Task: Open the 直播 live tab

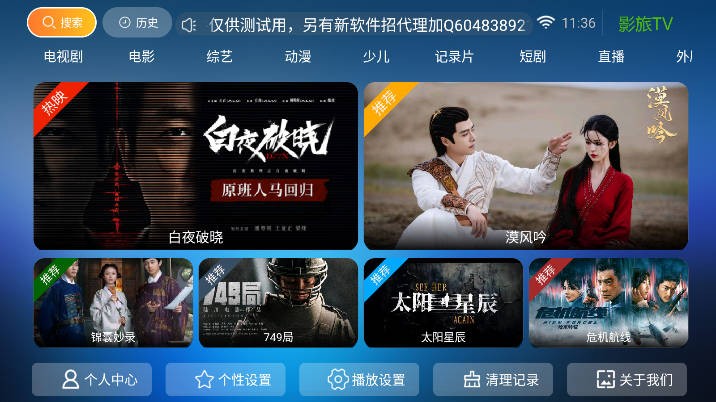Action: point(611,56)
